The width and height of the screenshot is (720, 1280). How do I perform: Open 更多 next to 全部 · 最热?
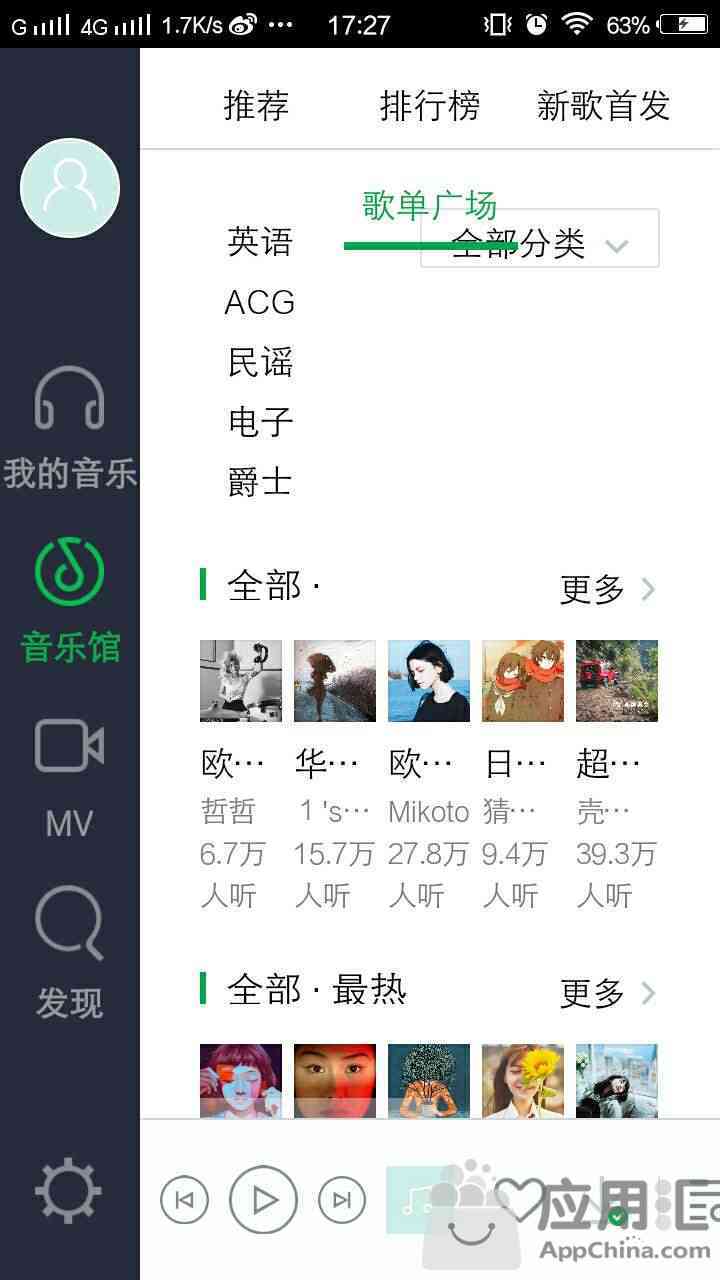pos(606,992)
